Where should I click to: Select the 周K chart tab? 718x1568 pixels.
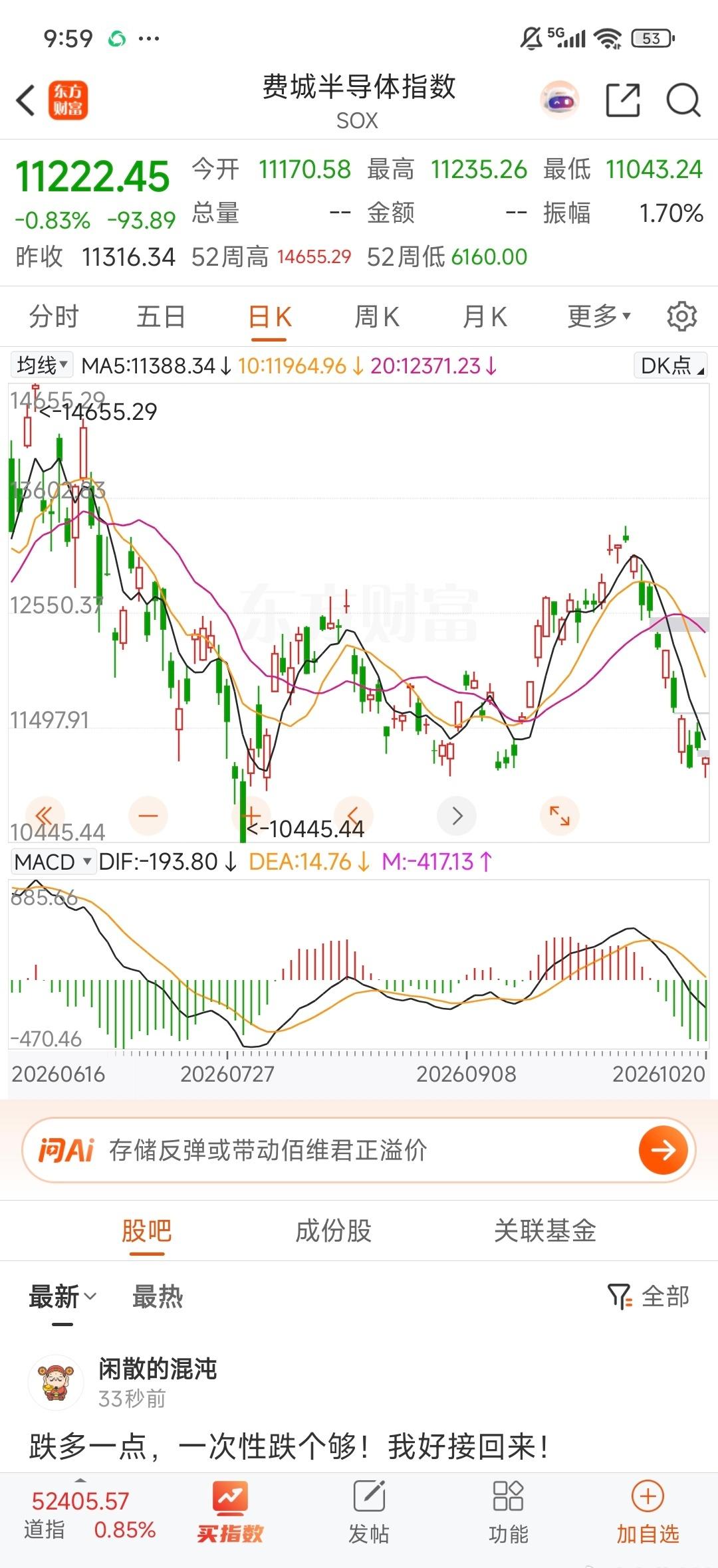click(x=376, y=317)
